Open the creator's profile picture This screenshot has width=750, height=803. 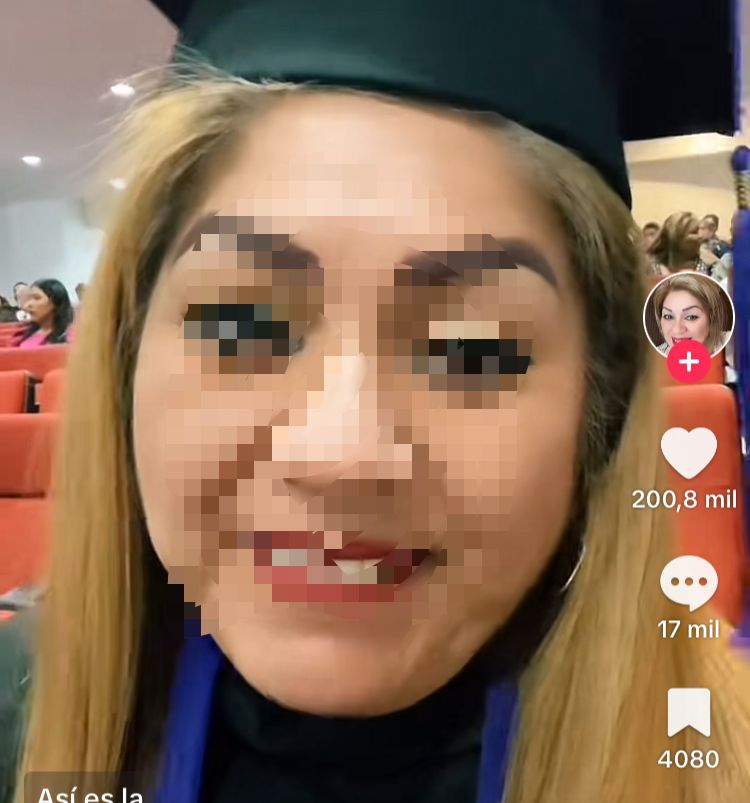tap(688, 313)
